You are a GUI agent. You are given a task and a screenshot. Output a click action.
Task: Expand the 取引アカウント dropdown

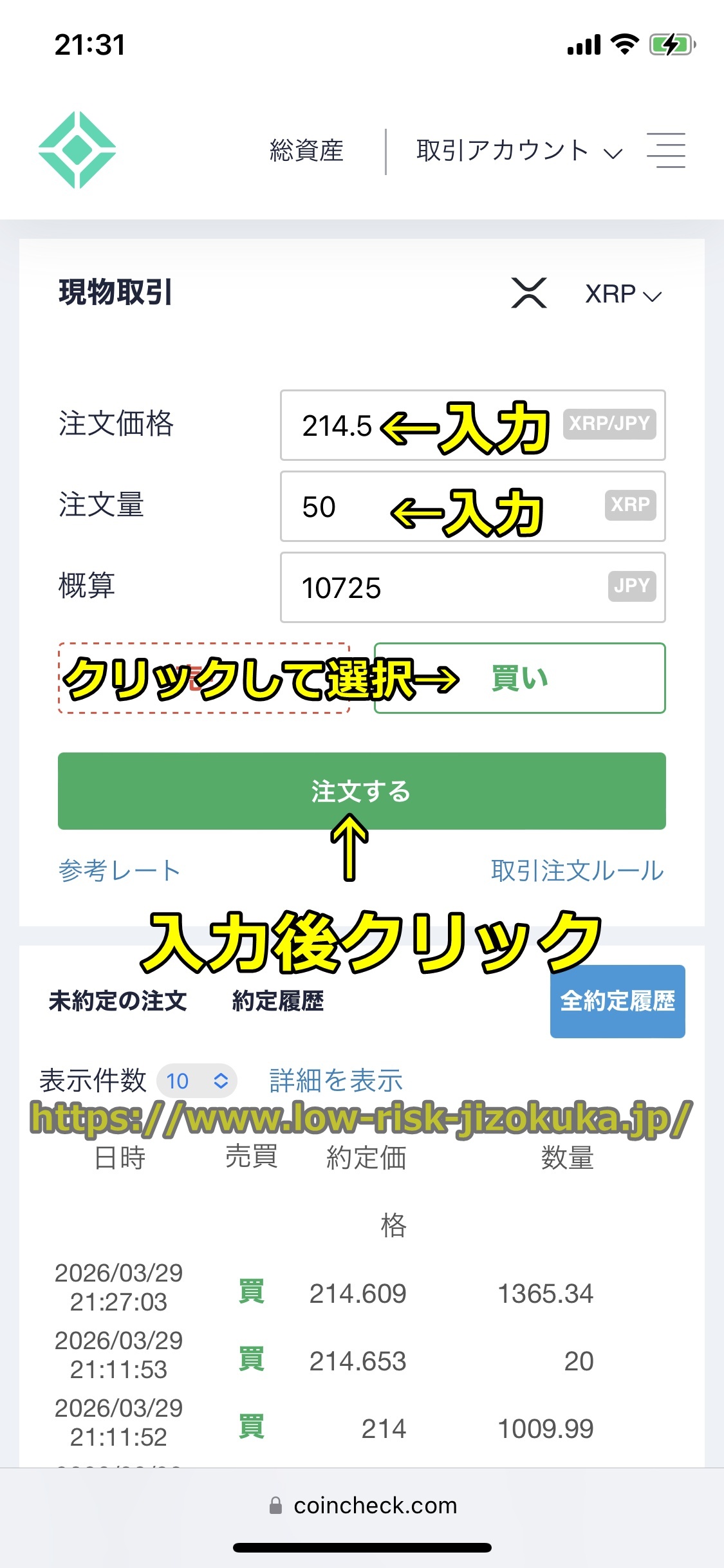tap(519, 151)
